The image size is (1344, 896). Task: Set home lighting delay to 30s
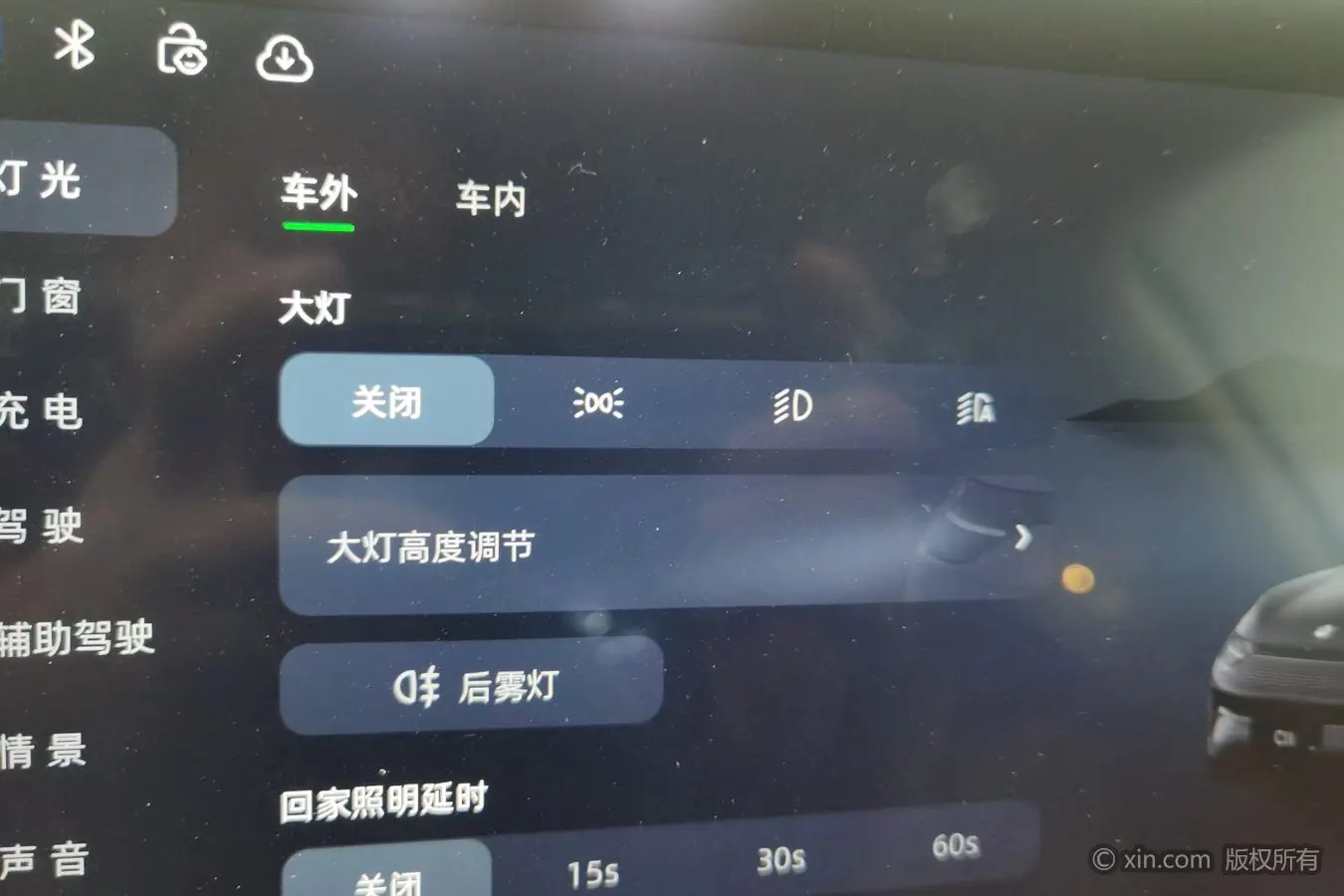point(781,860)
